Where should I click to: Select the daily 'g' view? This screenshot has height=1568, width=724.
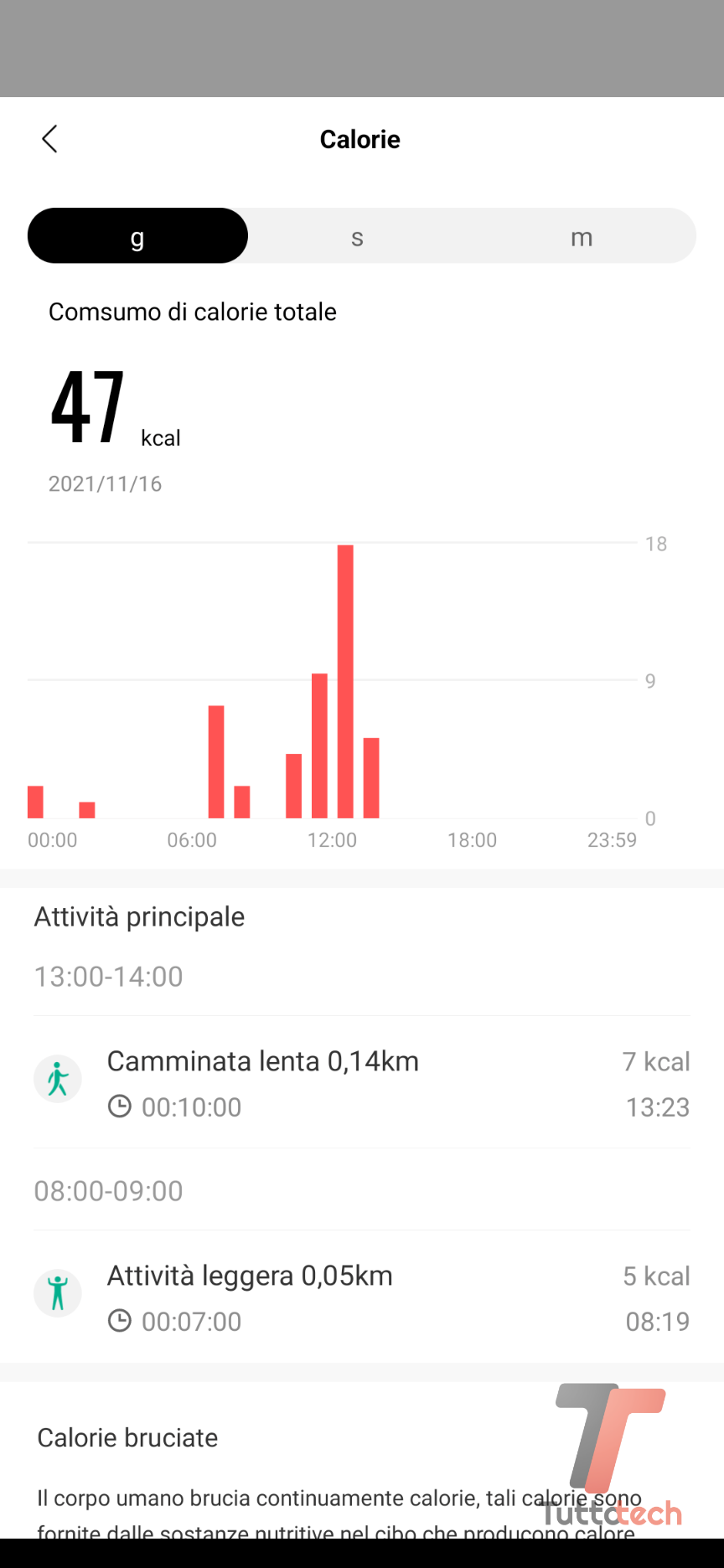137,236
